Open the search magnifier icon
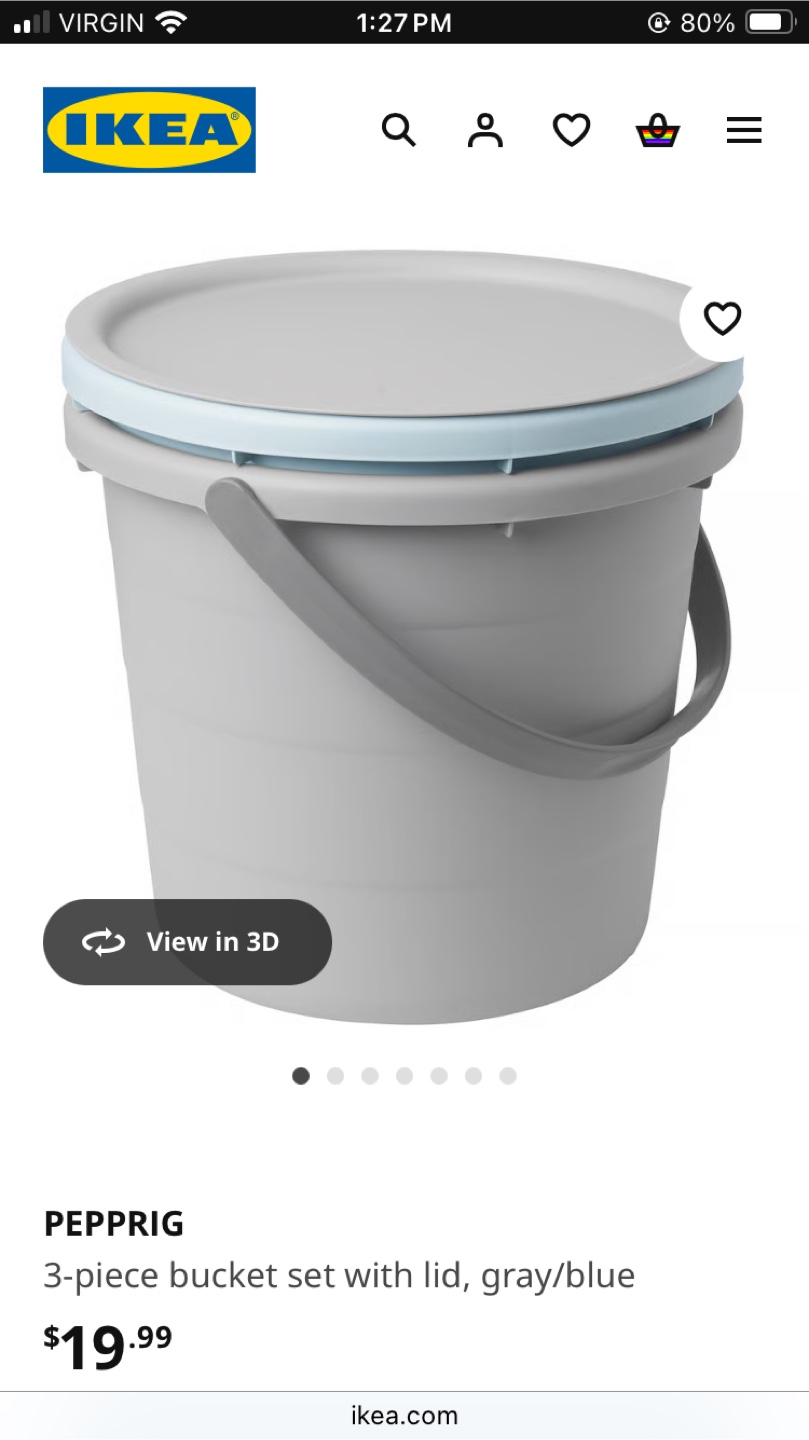 (398, 130)
